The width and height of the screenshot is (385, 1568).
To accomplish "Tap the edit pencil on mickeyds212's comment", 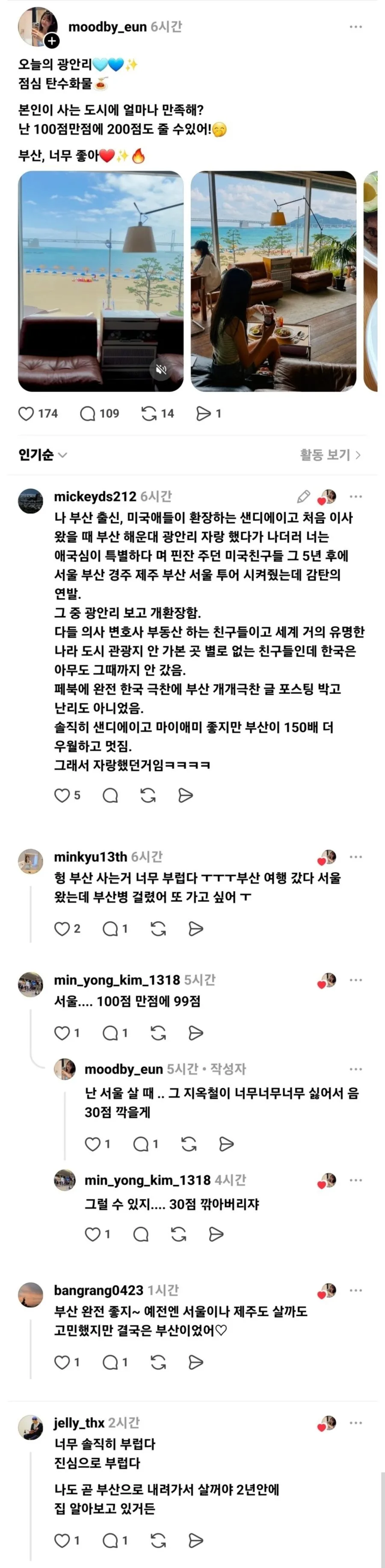I will coord(303,497).
